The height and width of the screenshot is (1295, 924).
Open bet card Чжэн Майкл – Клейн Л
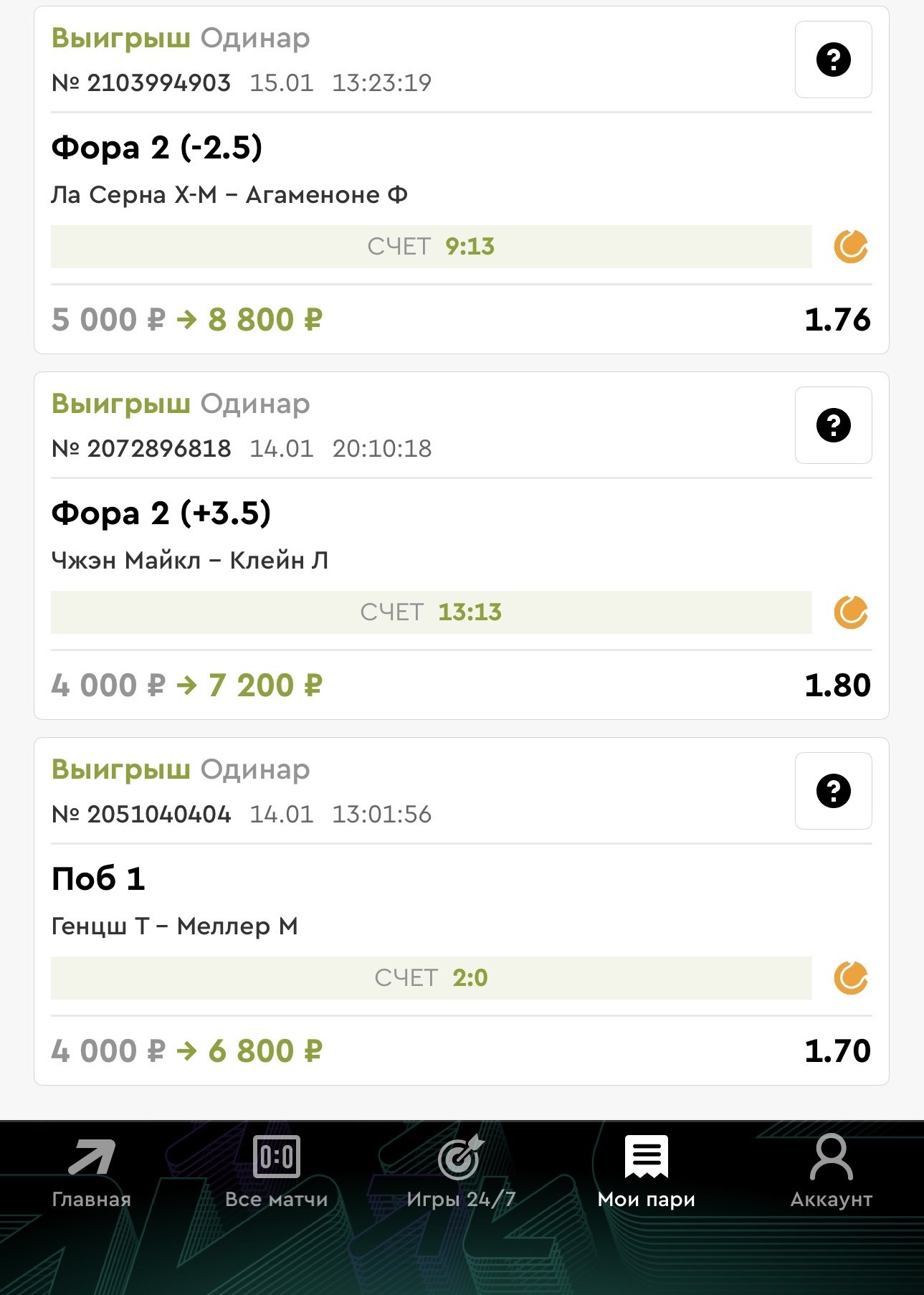tap(190, 560)
